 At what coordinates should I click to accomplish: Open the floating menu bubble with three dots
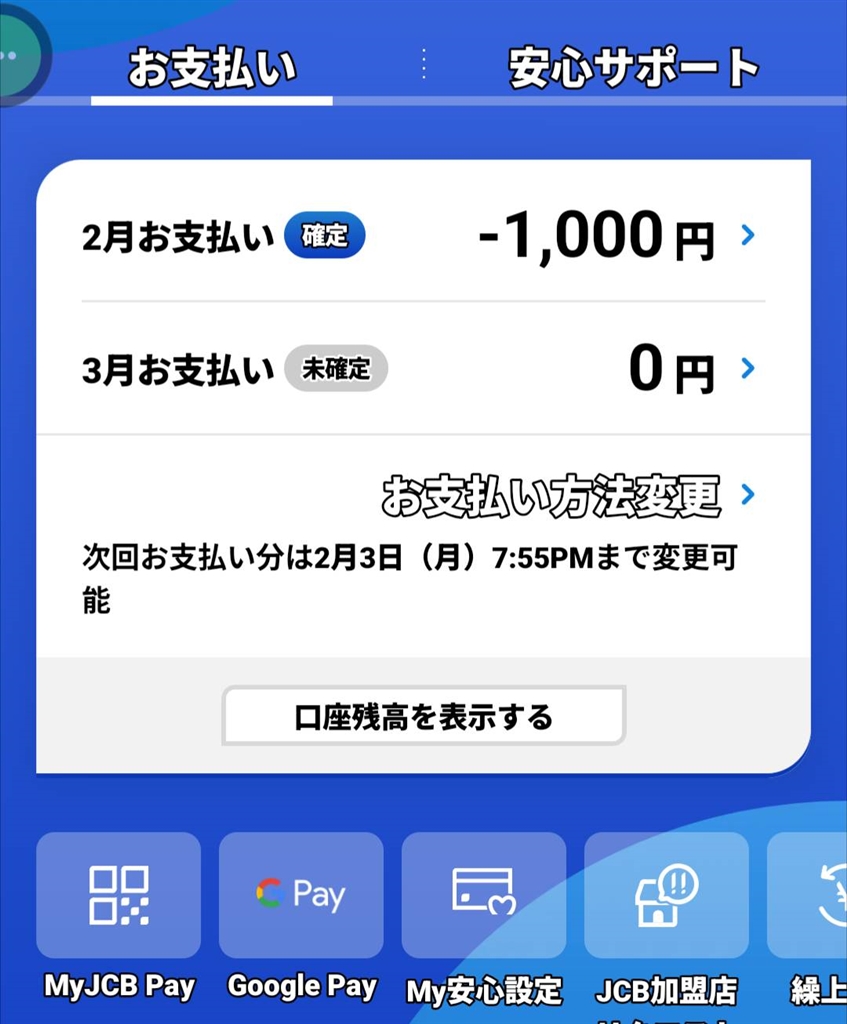14,56
